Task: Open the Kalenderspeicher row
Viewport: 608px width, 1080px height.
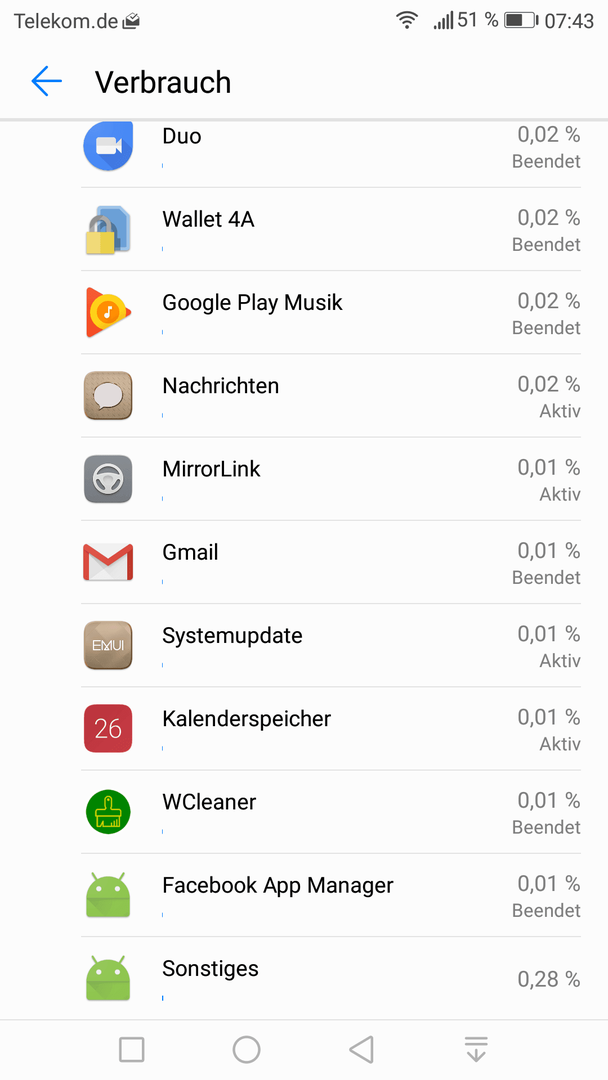Action: [x=331, y=729]
